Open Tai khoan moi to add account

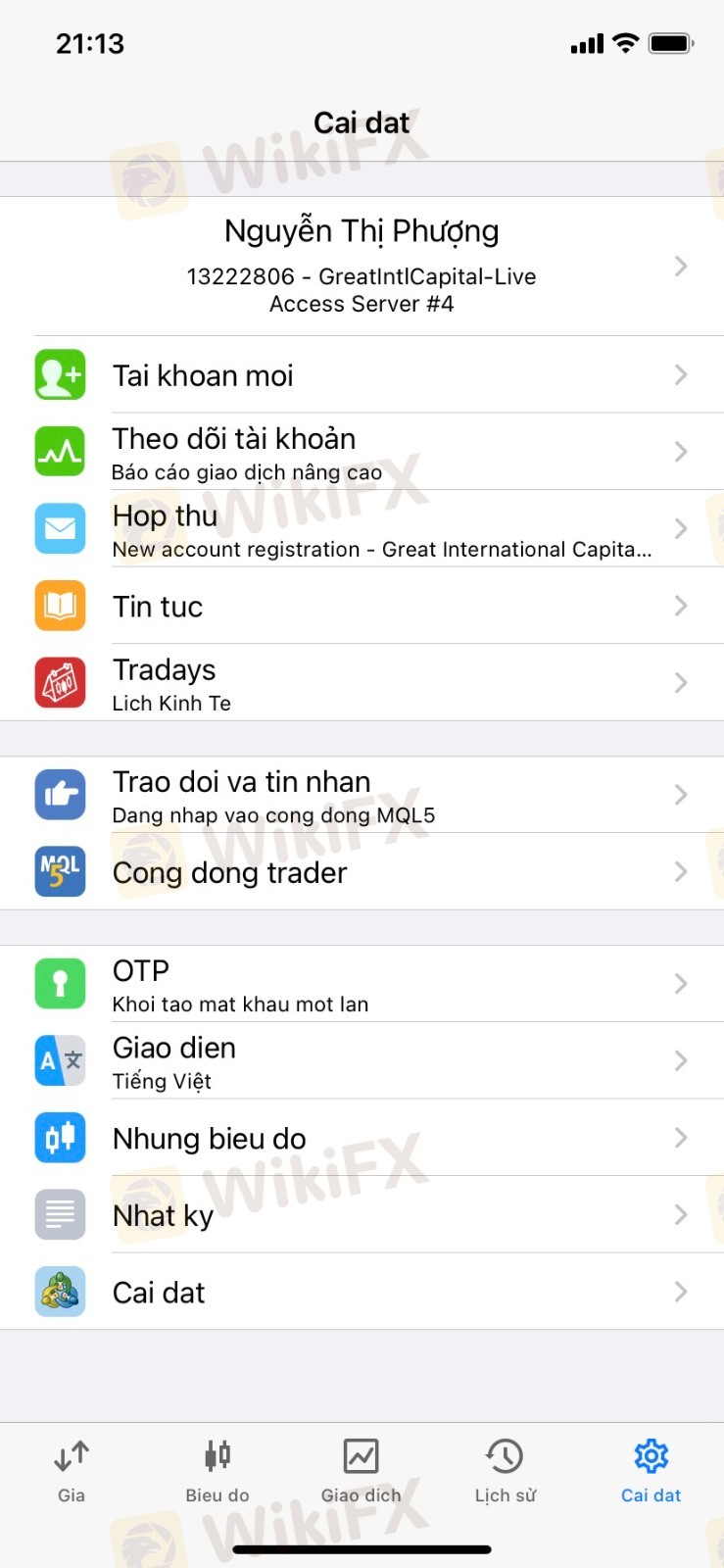[362, 374]
